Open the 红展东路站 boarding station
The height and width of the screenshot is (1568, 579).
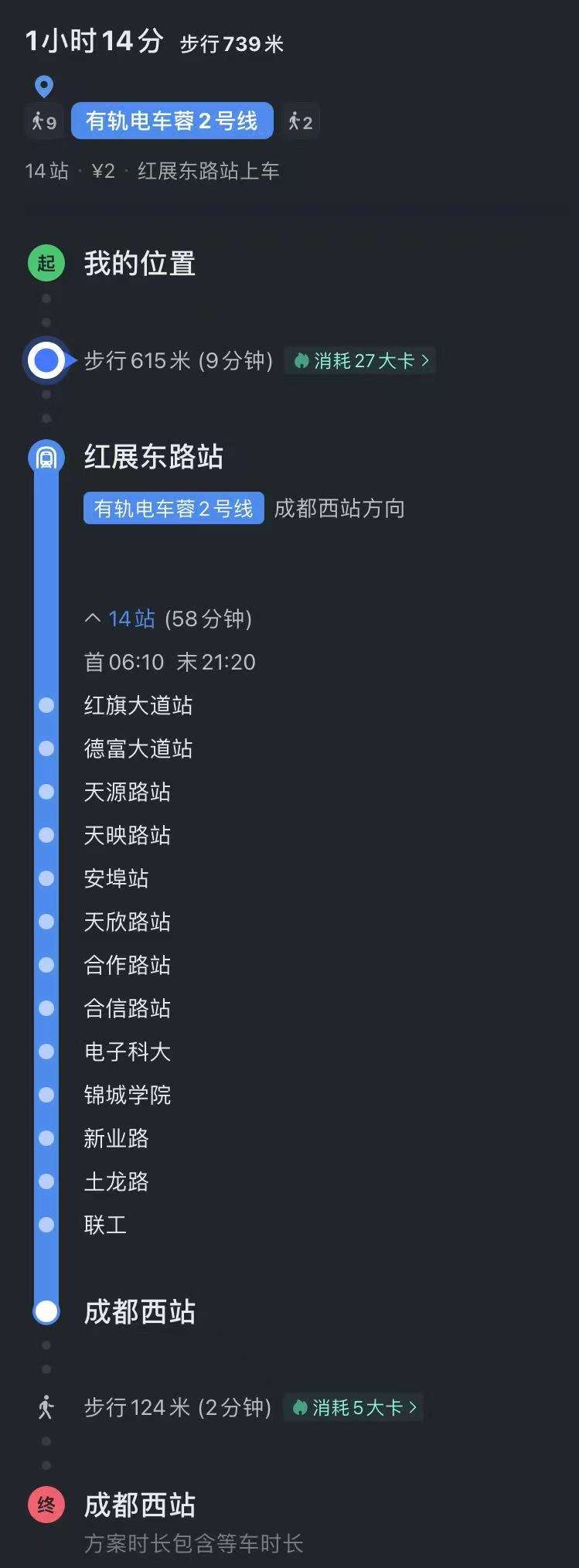pos(153,457)
